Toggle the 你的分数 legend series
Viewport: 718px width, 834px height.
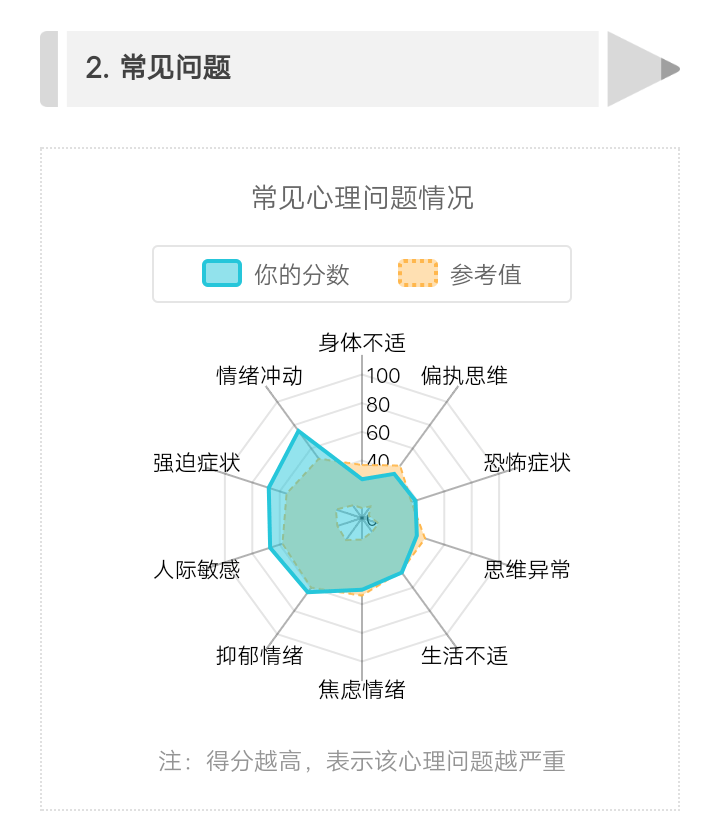(x=277, y=274)
